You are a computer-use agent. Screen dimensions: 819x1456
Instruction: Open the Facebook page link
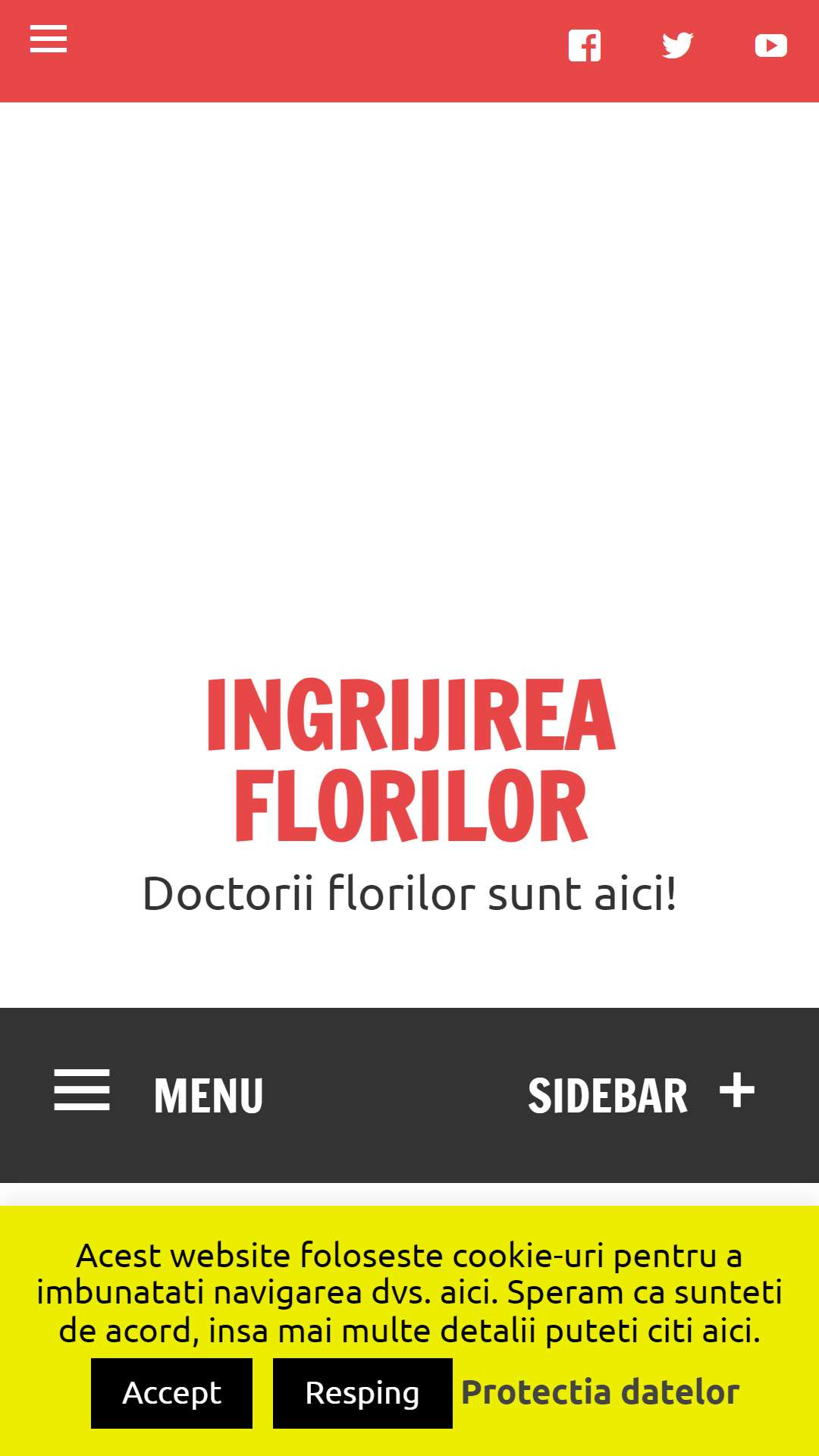[x=585, y=45]
